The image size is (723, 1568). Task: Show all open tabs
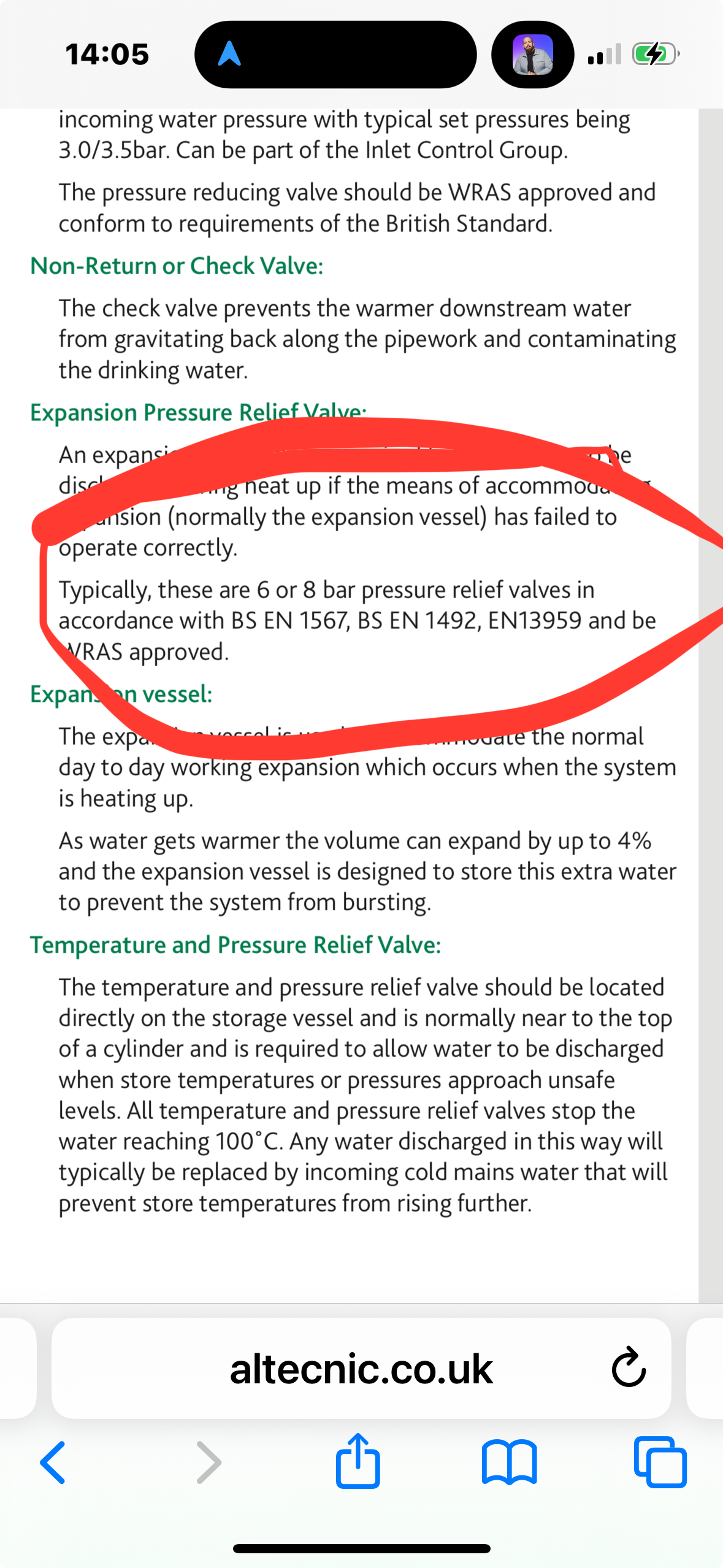point(660,1462)
